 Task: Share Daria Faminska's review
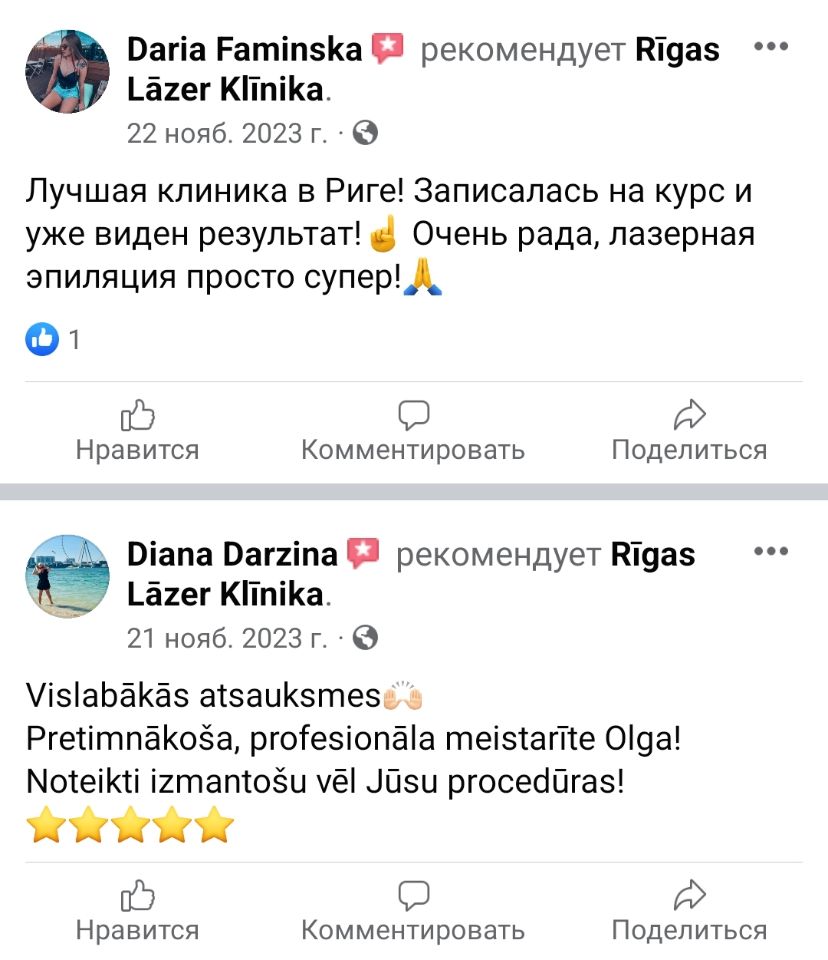point(689,432)
